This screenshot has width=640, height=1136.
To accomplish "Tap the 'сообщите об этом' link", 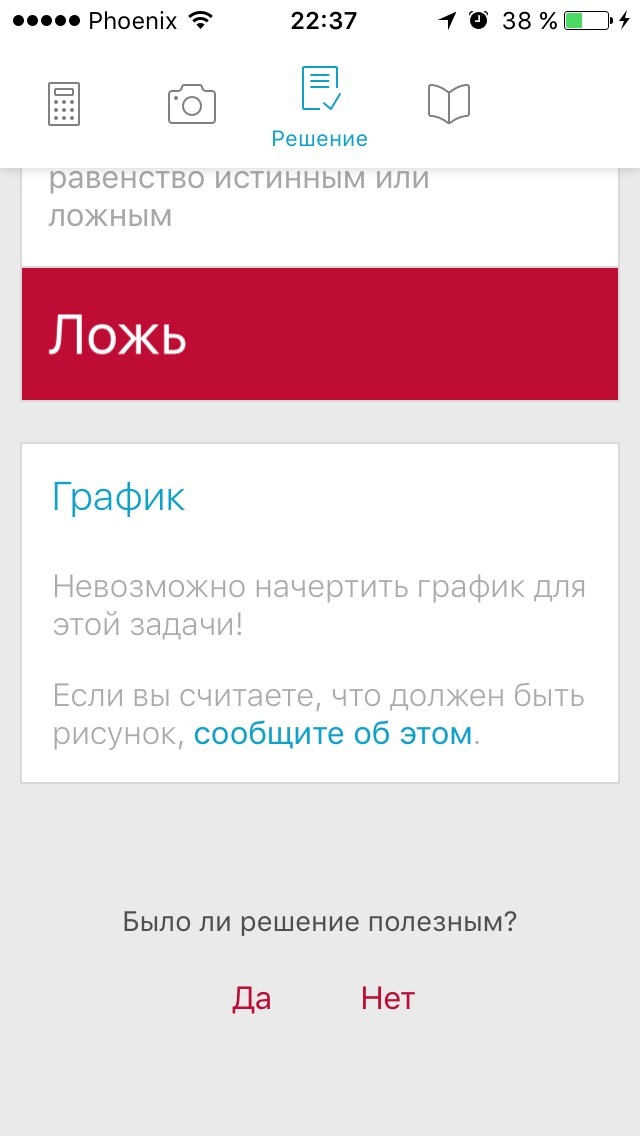I will point(333,734).
